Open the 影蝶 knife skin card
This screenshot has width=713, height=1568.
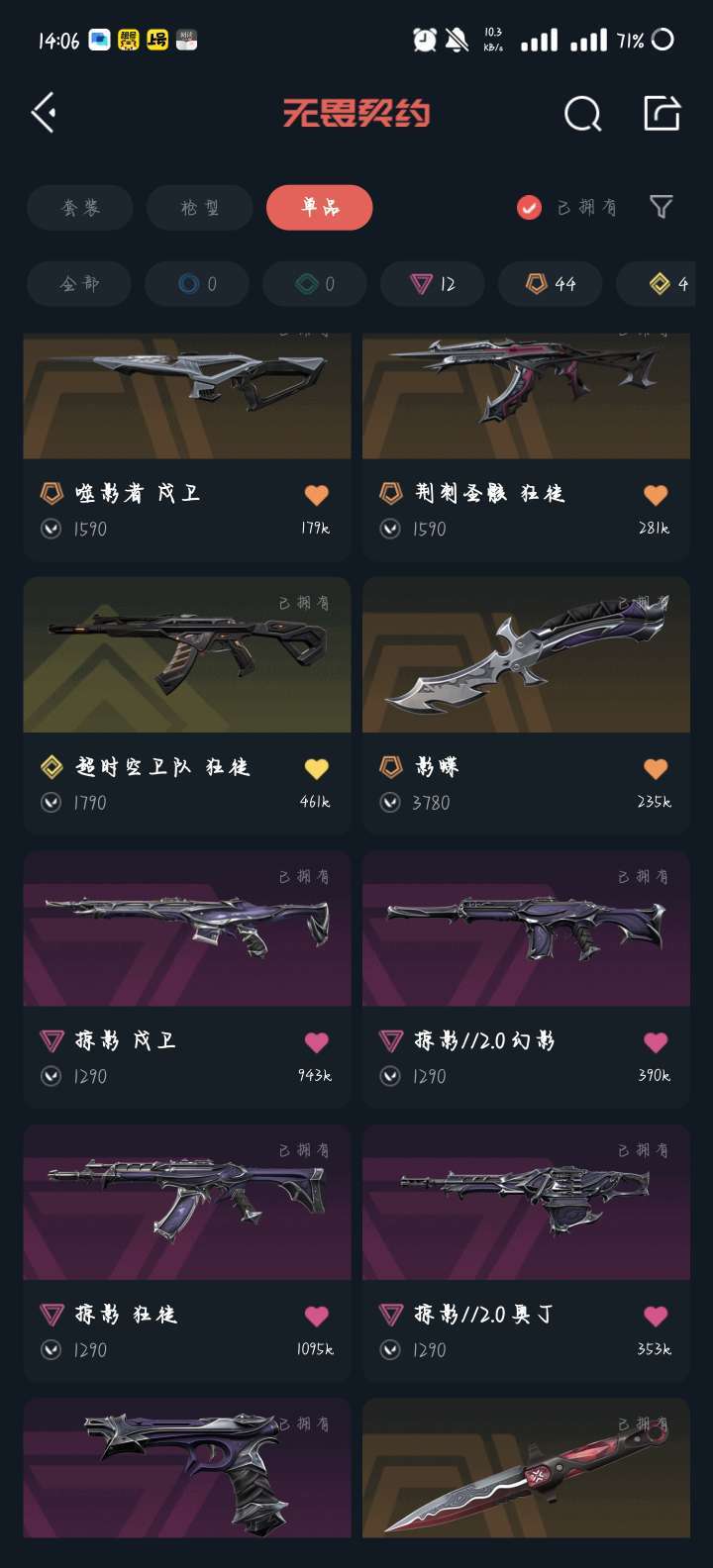tap(526, 706)
